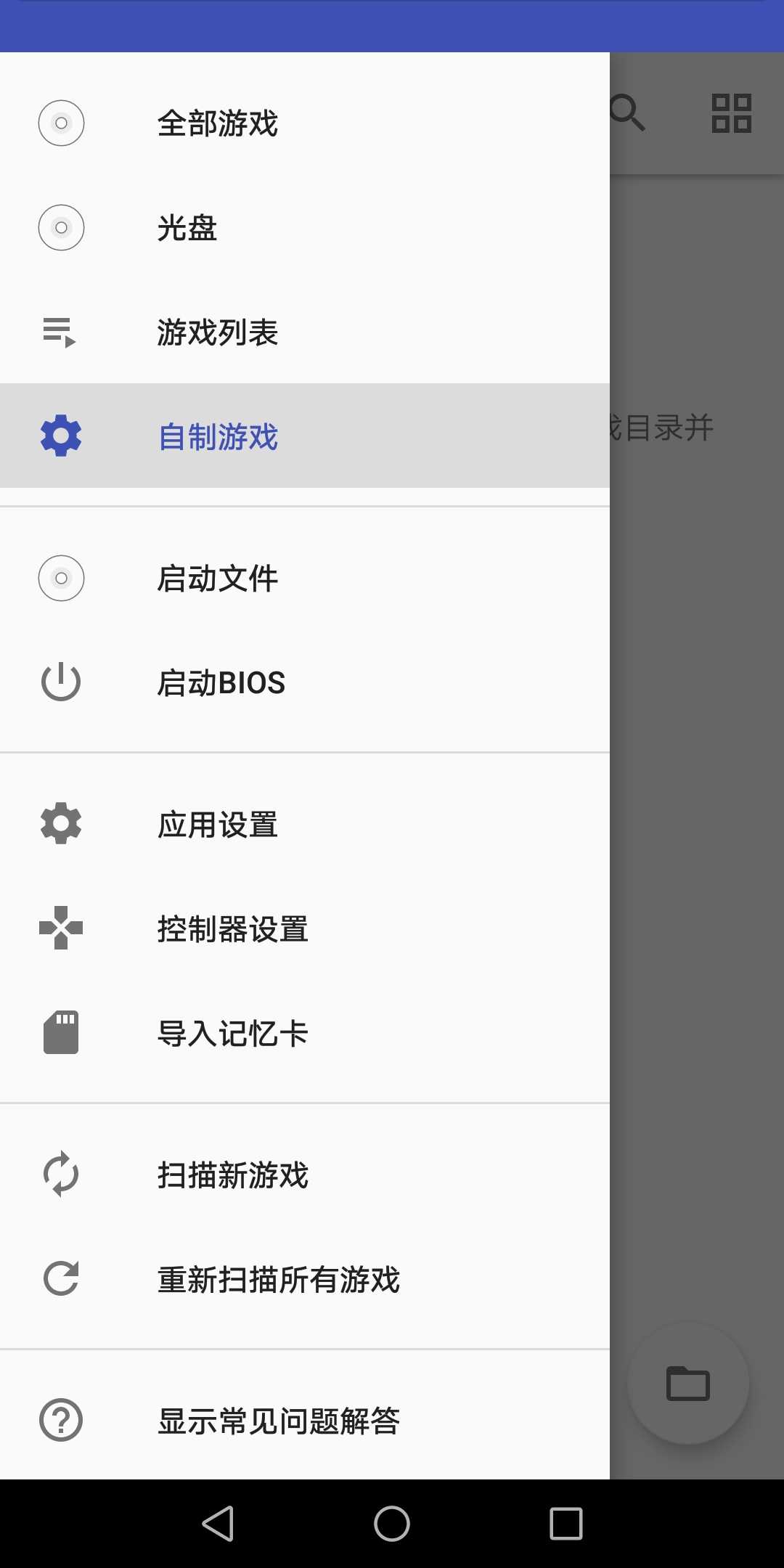The image size is (784, 1568).
Task: Open the folder floating action button
Action: click(686, 1384)
